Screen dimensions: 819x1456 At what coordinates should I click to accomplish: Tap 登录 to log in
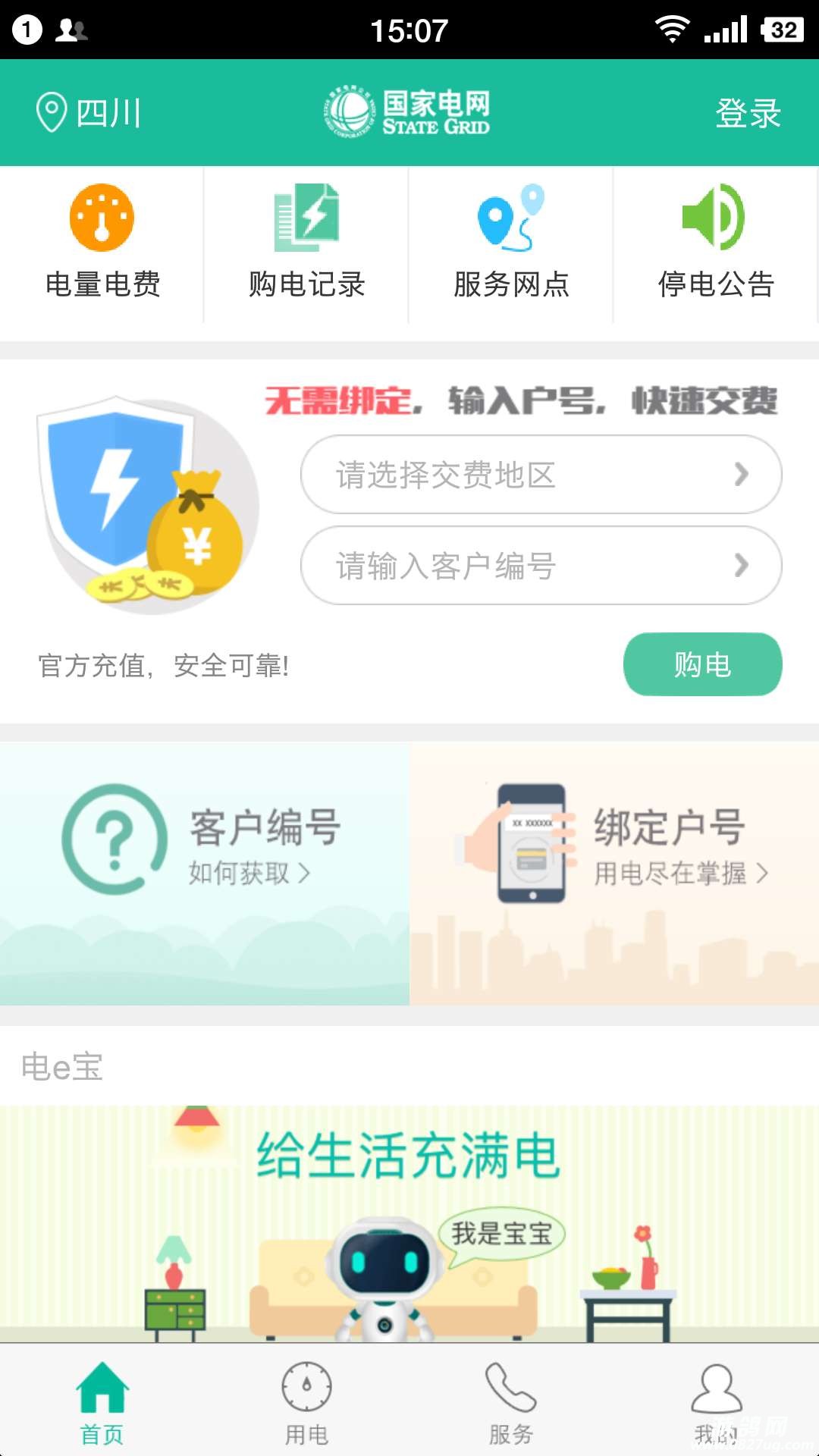click(747, 114)
